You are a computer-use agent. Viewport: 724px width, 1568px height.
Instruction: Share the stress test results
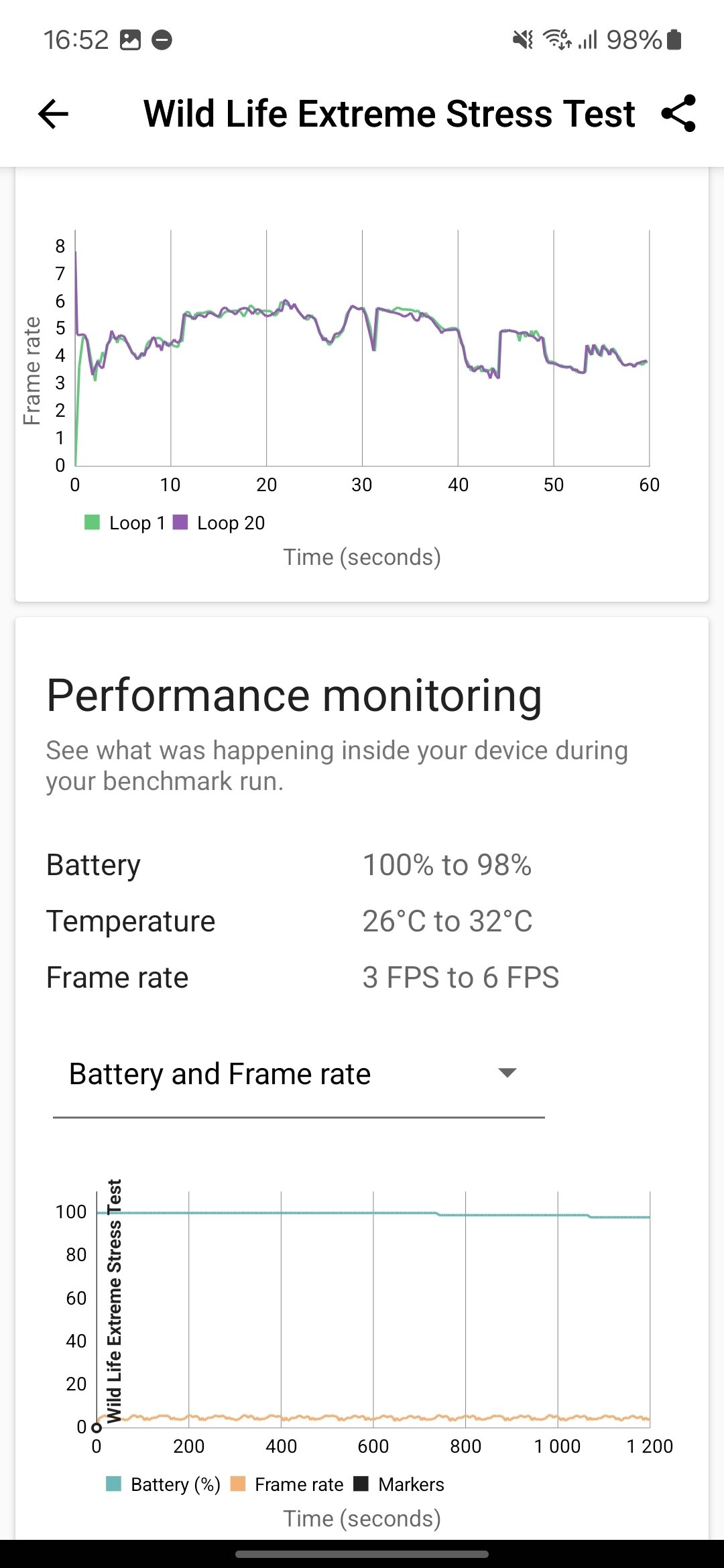point(678,113)
